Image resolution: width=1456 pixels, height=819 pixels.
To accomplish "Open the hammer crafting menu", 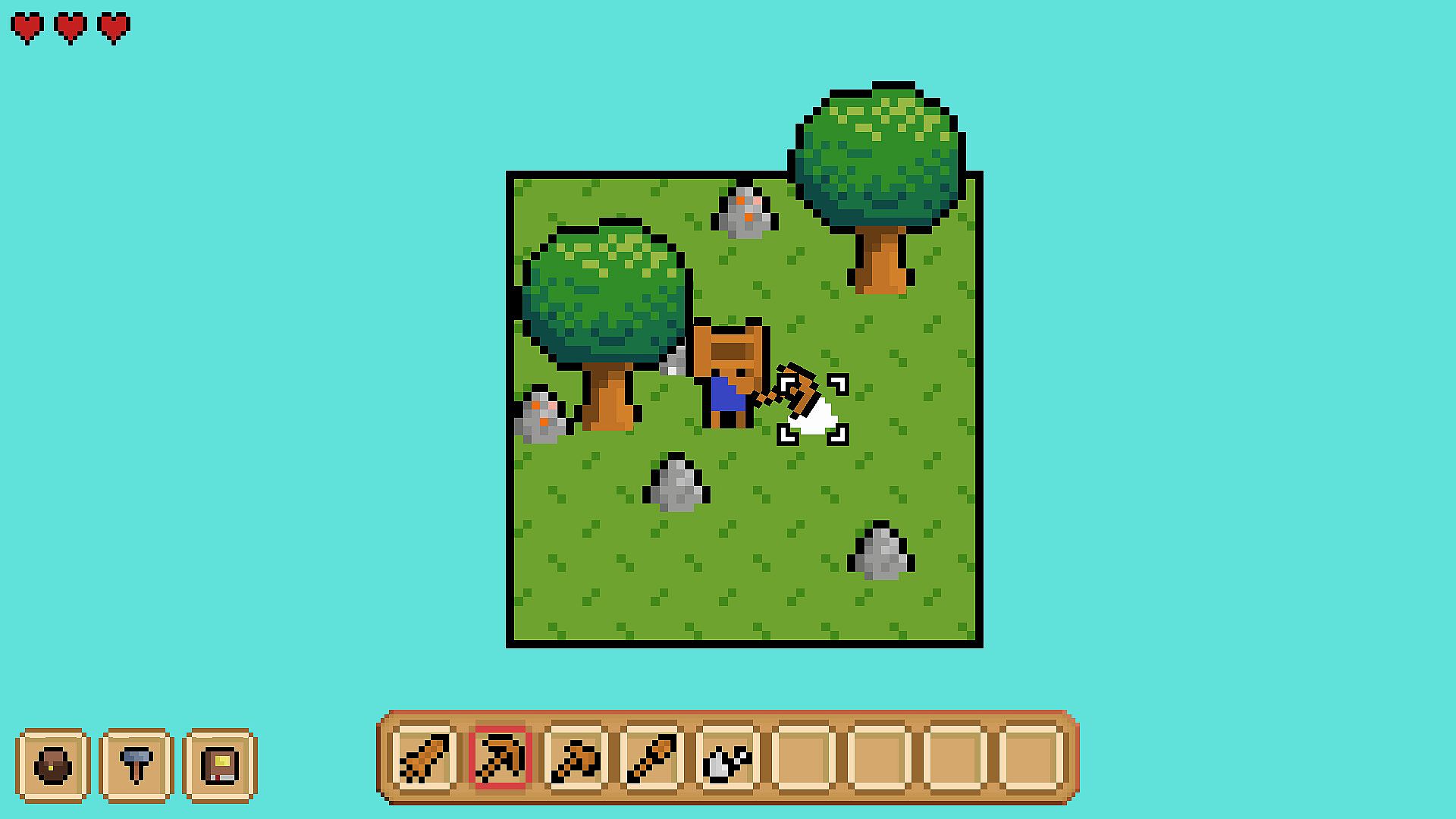I will (136, 764).
